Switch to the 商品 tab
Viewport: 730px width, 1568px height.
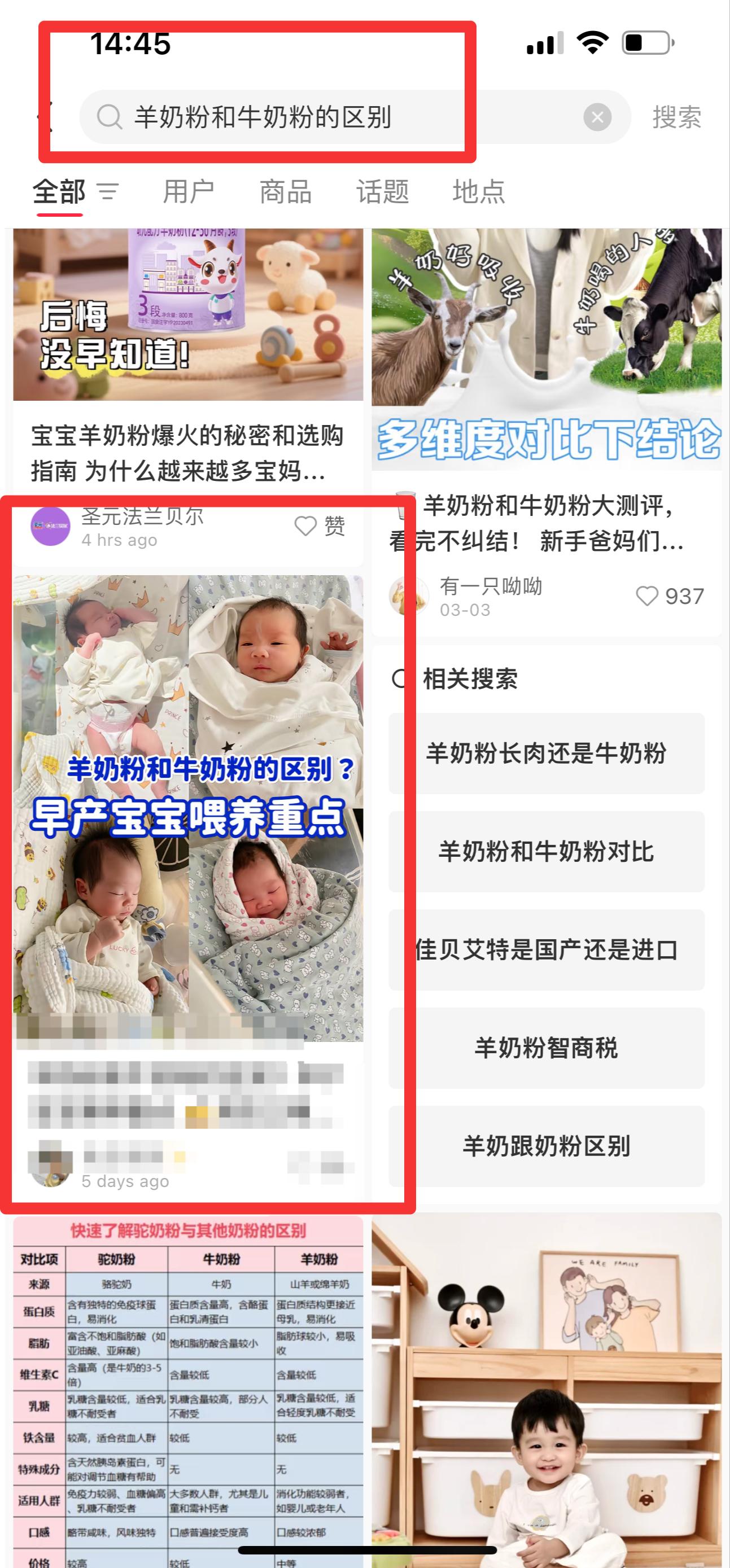coord(285,192)
